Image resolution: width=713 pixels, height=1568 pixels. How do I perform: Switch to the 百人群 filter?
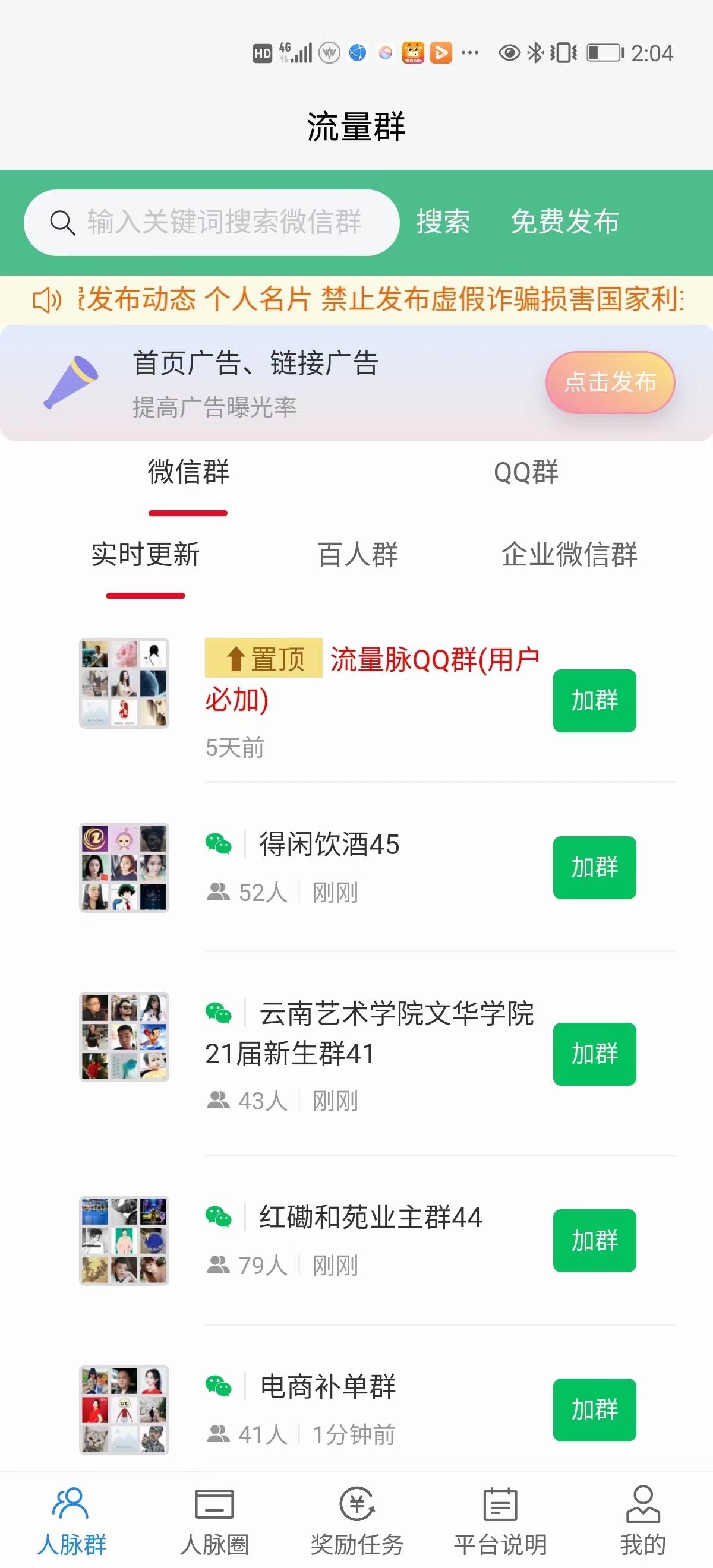[358, 555]
